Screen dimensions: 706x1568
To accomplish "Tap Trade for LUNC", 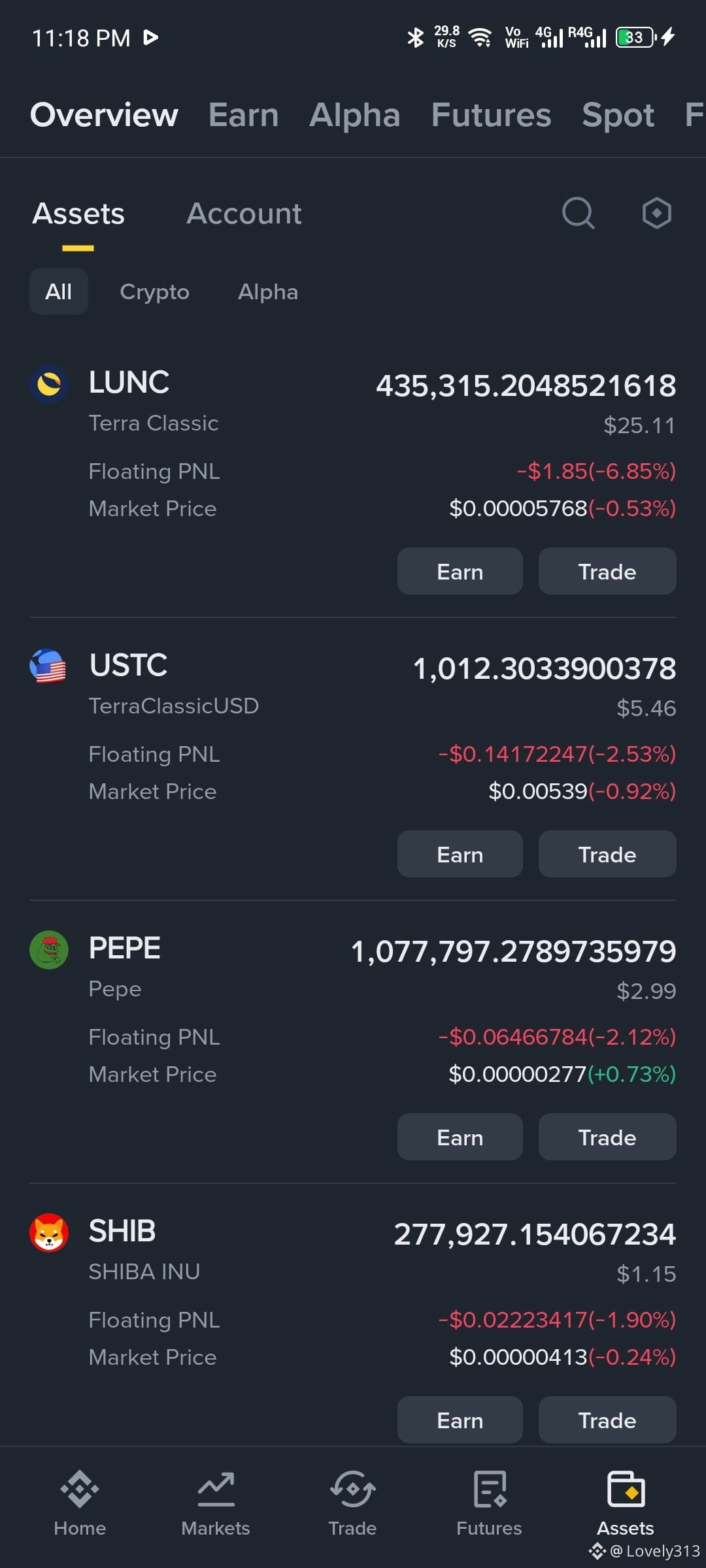I will (x=607, y=571).
